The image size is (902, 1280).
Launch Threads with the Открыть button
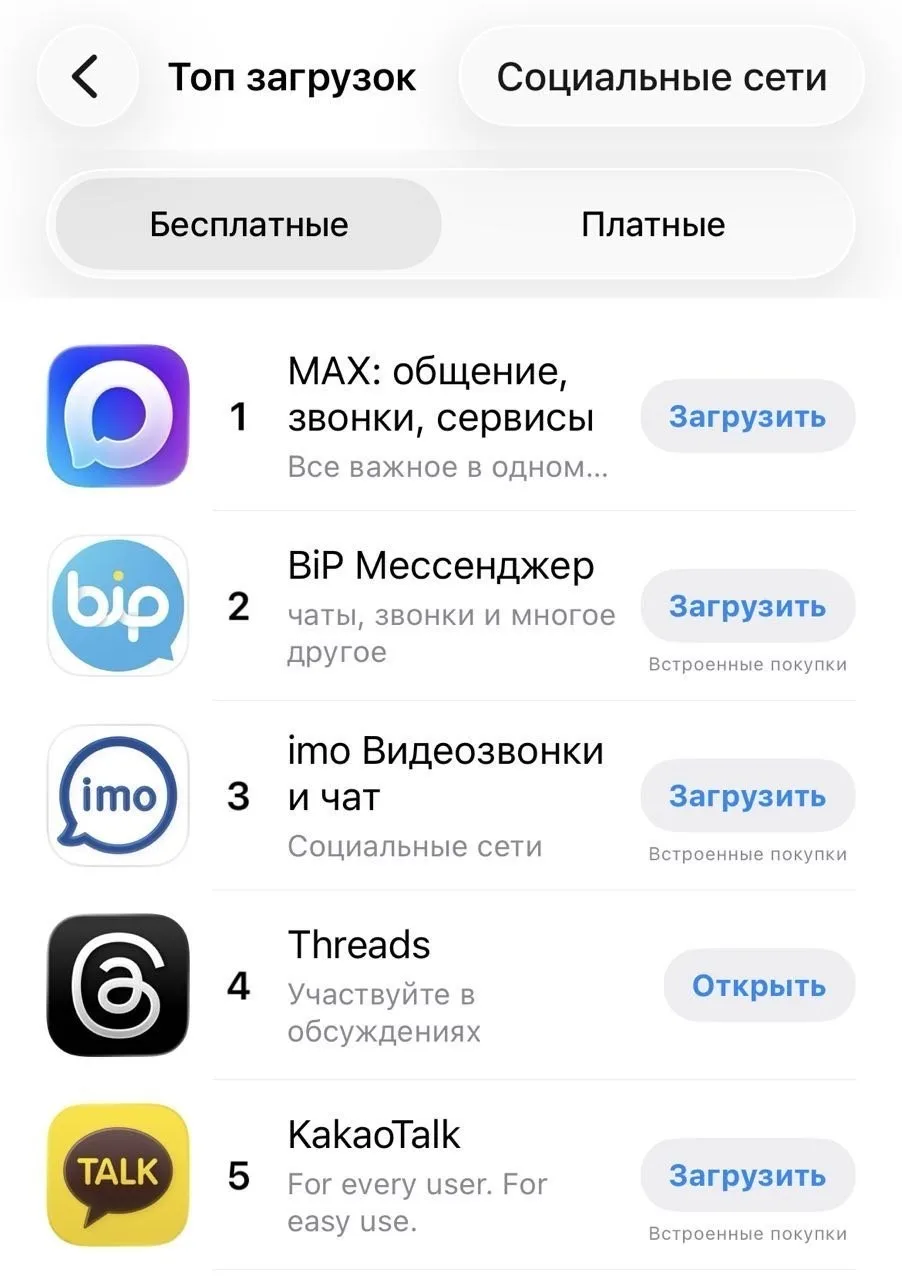pyautogui.click(x=758, y=986)
